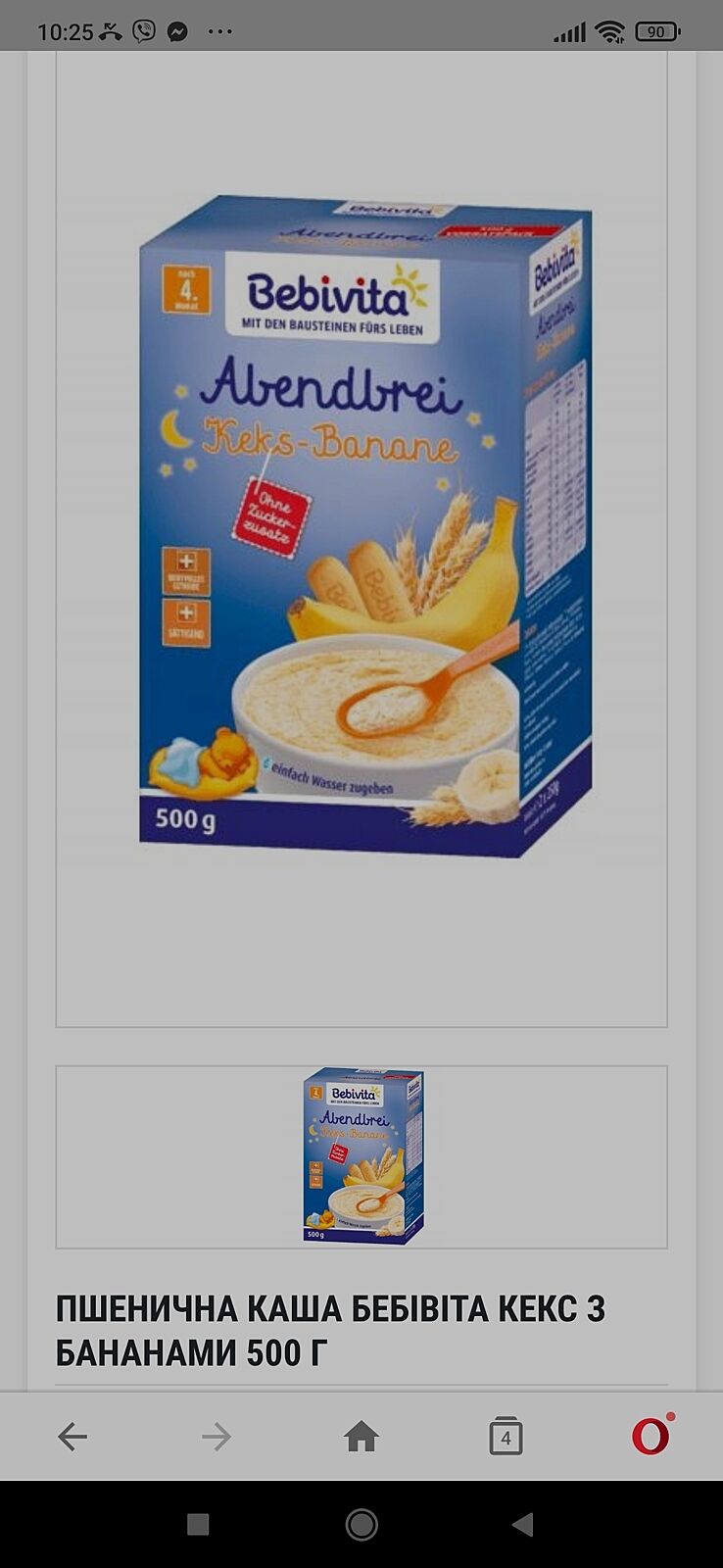Open the Opera menu
The width and height of the screenshot is (723, 1568).
point(651,1437)
